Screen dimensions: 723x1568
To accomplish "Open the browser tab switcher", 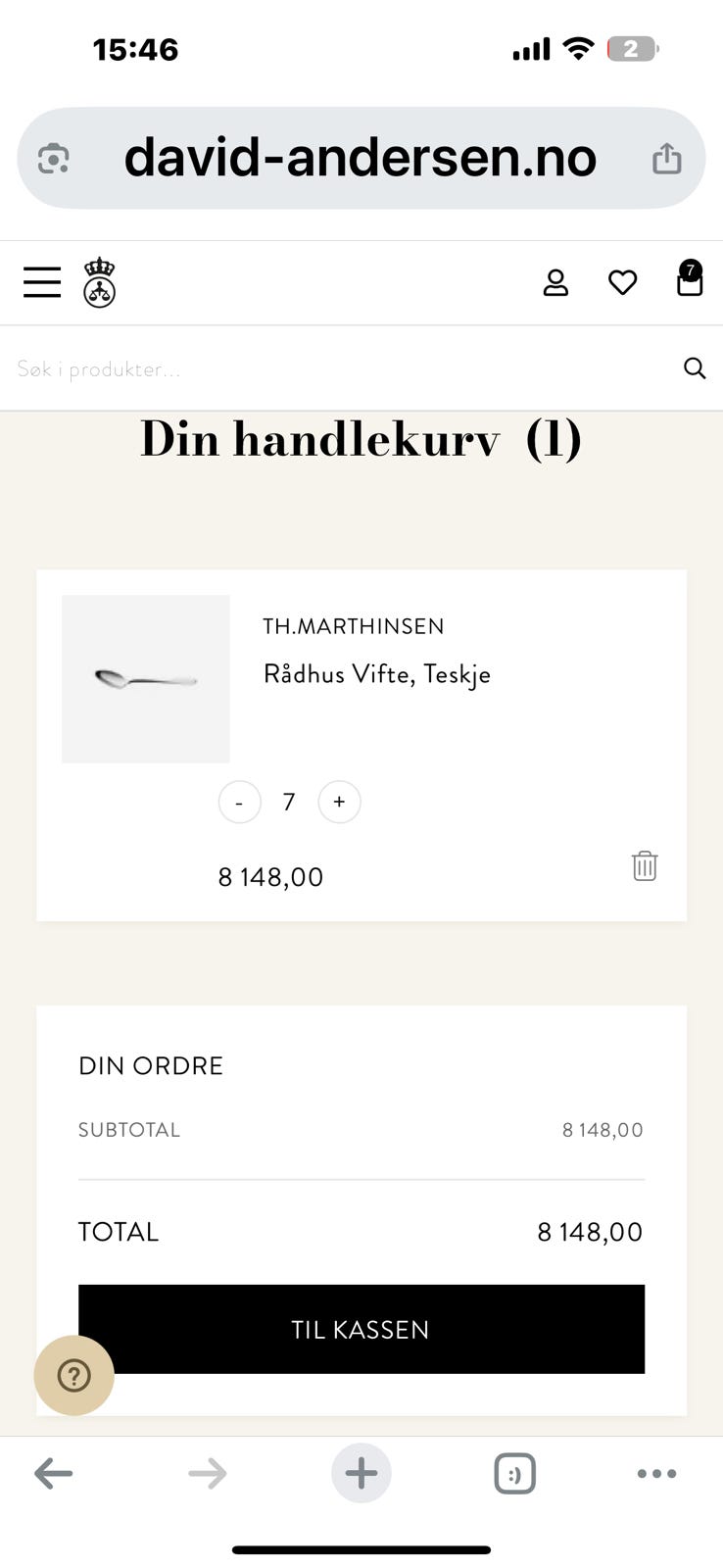I will pos(515,1473).
